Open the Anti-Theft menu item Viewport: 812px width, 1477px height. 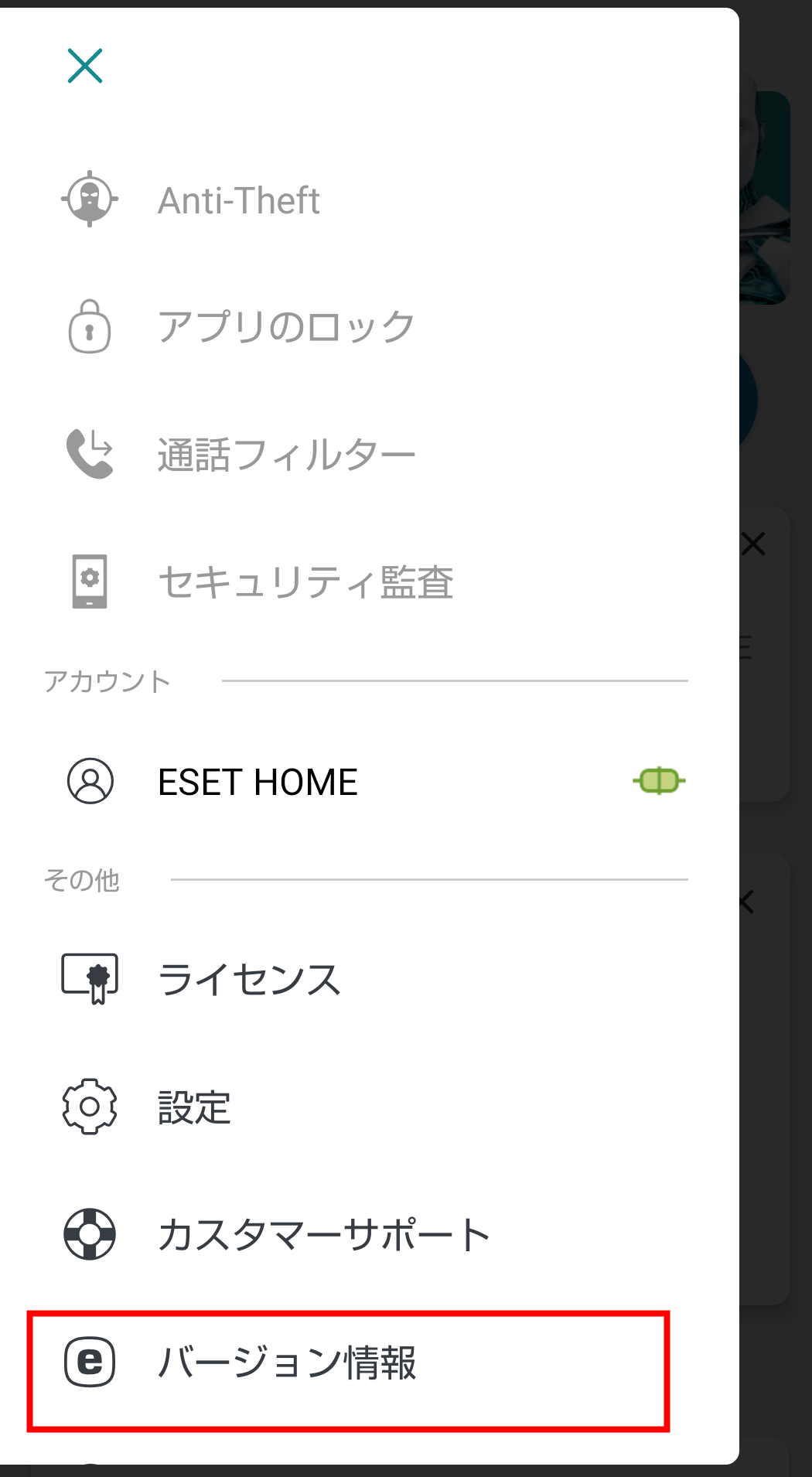[370, 200]
